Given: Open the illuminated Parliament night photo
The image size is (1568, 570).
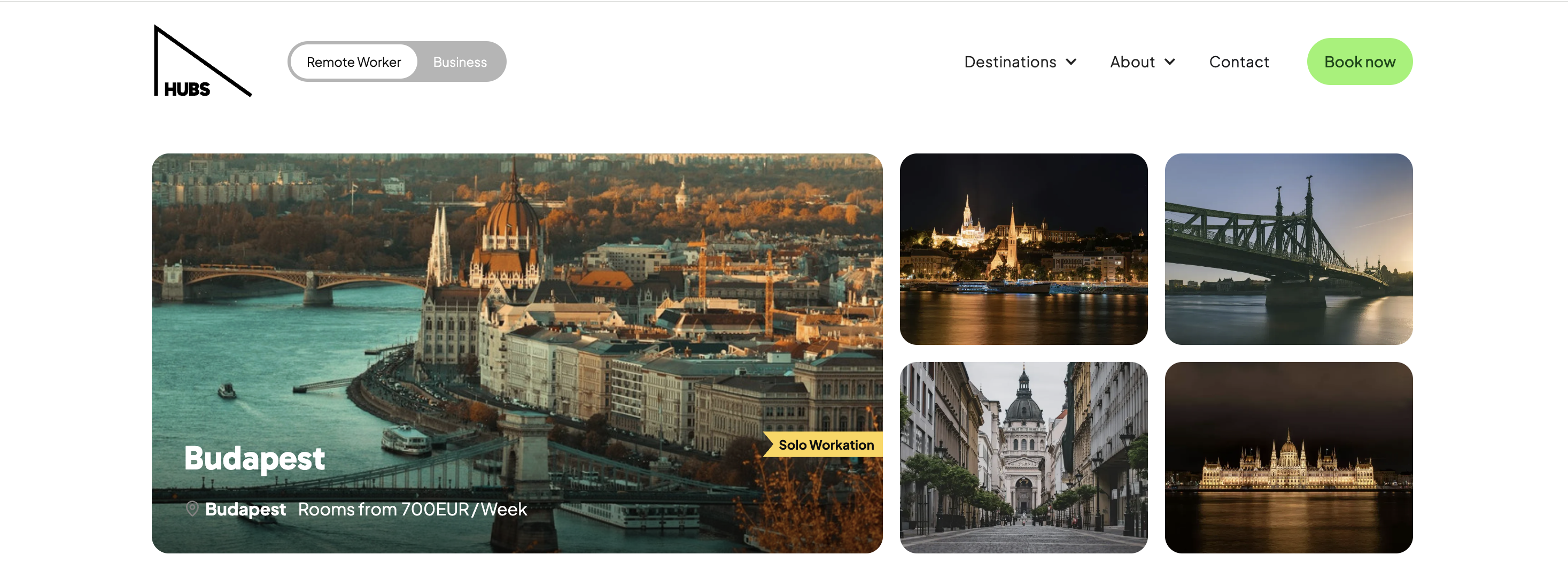Looking at the screenshot, I should pyautogui.click(x=1288, y=457).
